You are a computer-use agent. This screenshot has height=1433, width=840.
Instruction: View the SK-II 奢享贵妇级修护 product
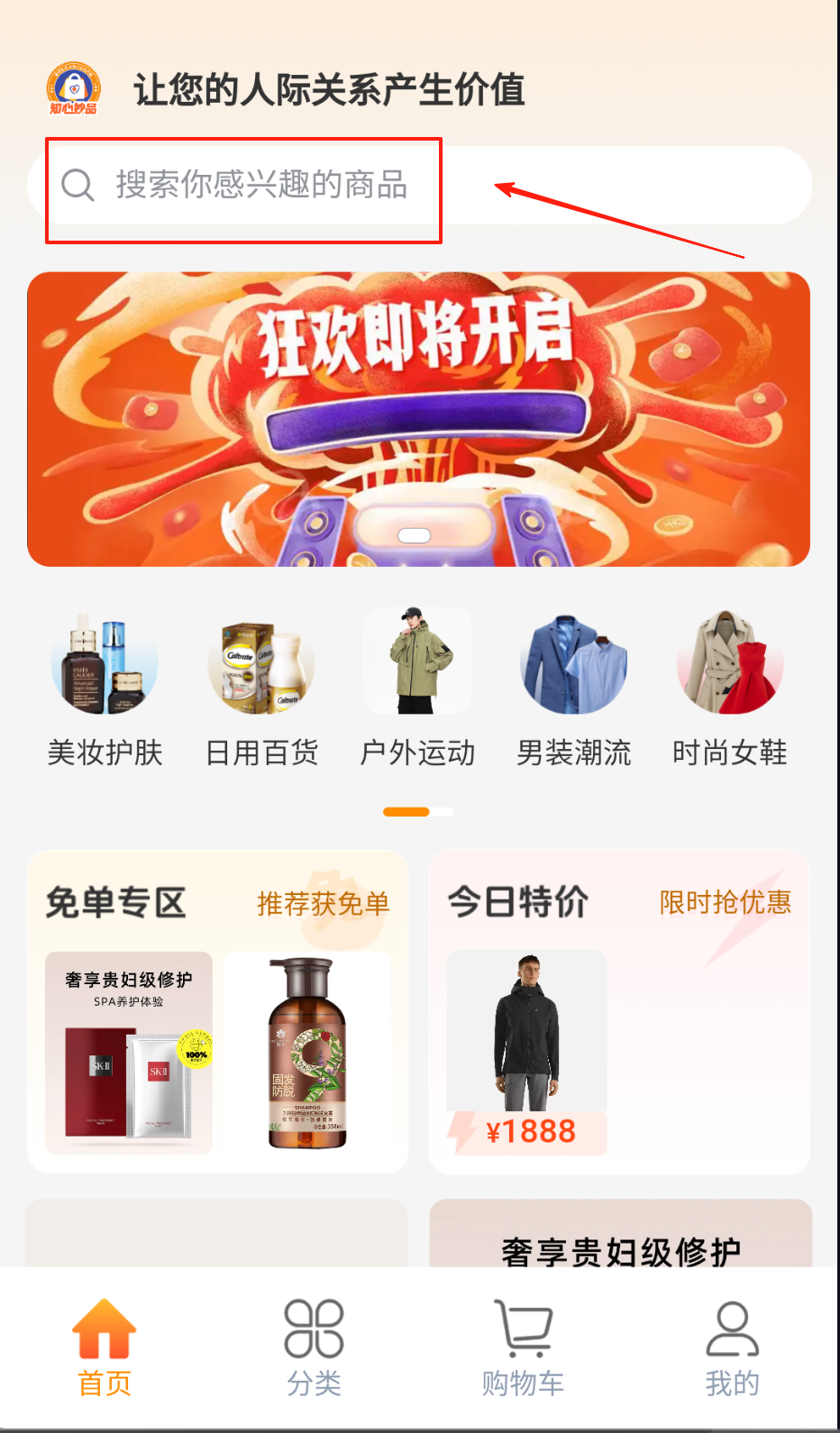(129, 1053)
